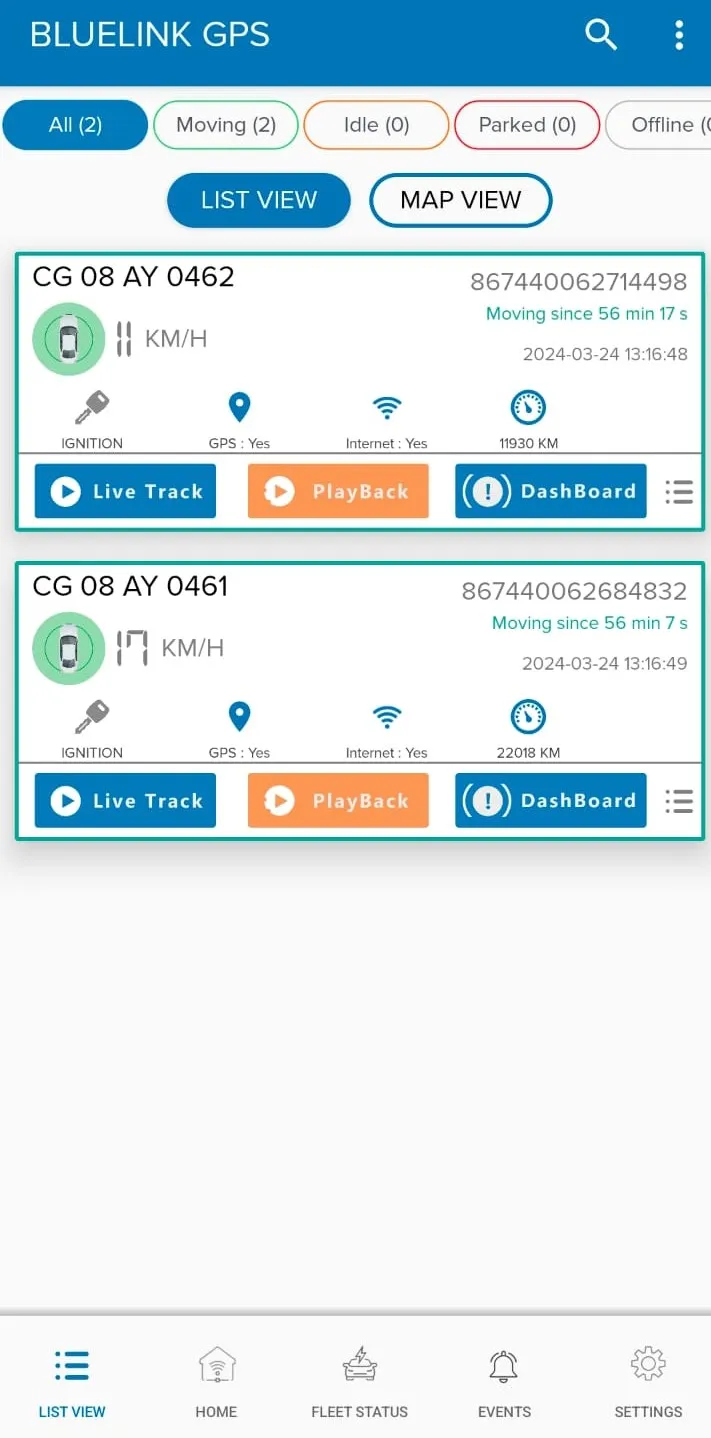Switch to the FLEET STATUS tab
The image size is (711, 1438).
(360, 1382)
